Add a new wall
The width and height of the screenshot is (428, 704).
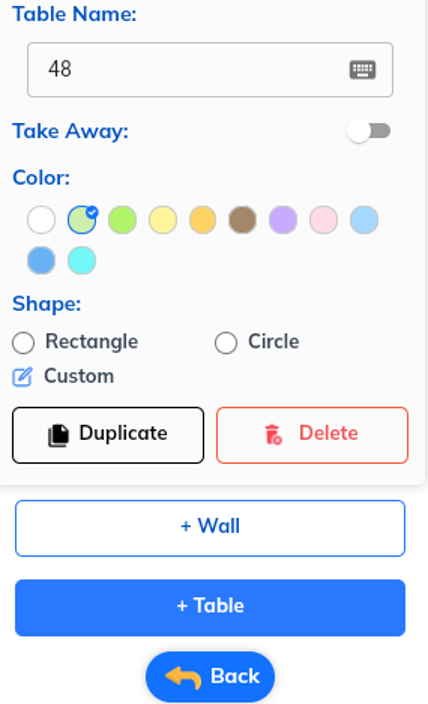[x=210, y=528]
